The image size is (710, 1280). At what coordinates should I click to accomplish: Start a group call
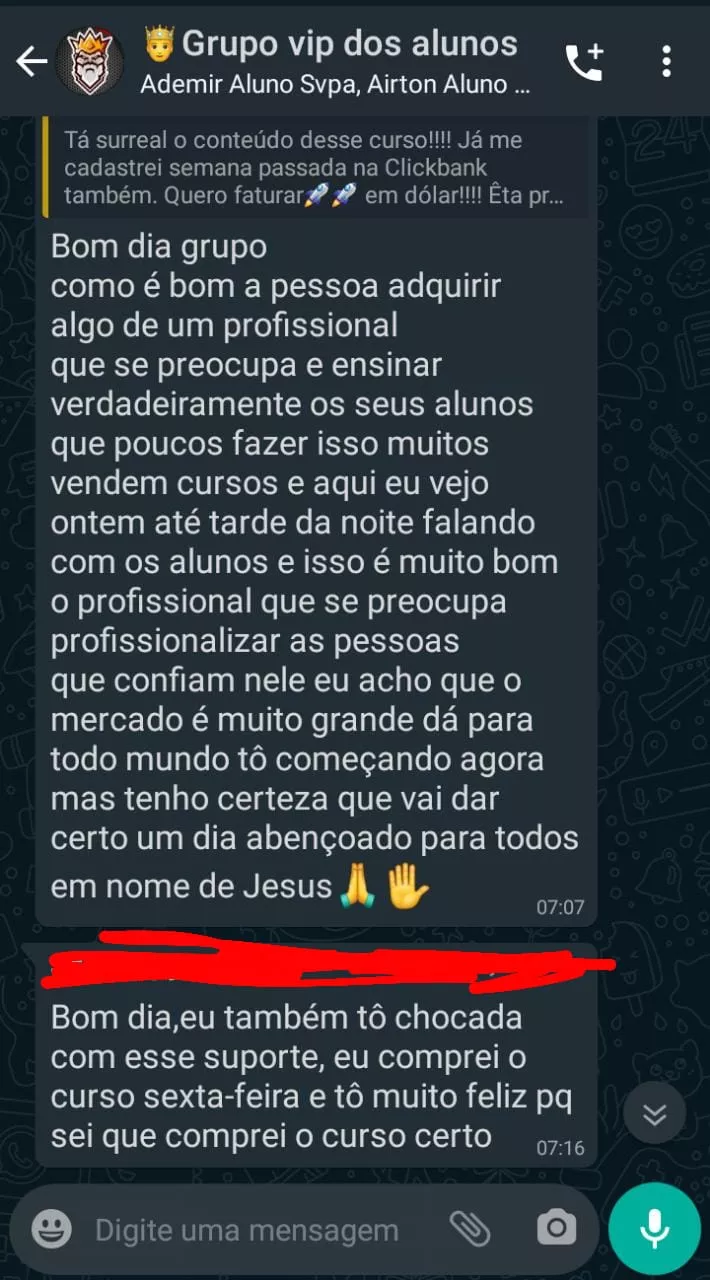coord(584,62)
